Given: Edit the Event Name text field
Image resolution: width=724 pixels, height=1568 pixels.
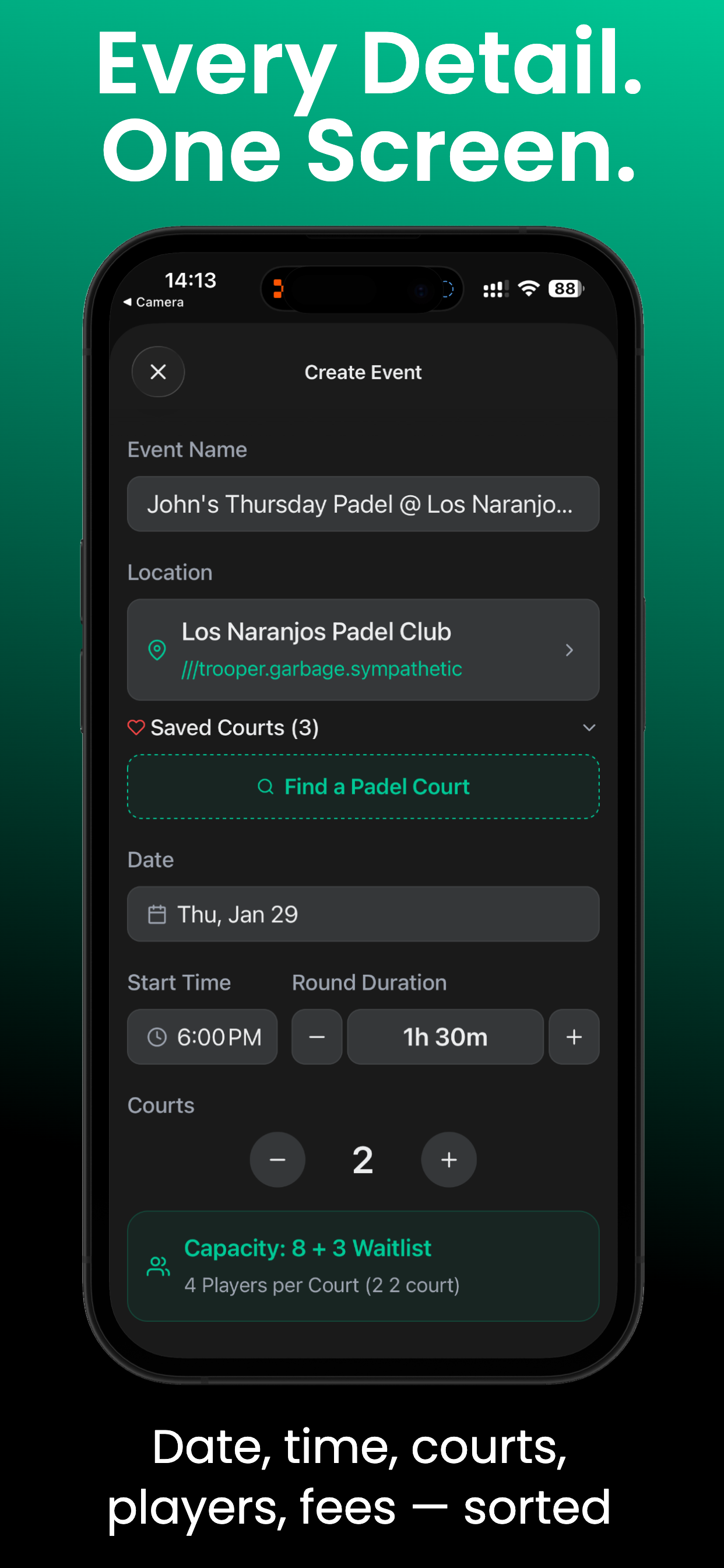Looking at the screenshot, I should [363, 504].
